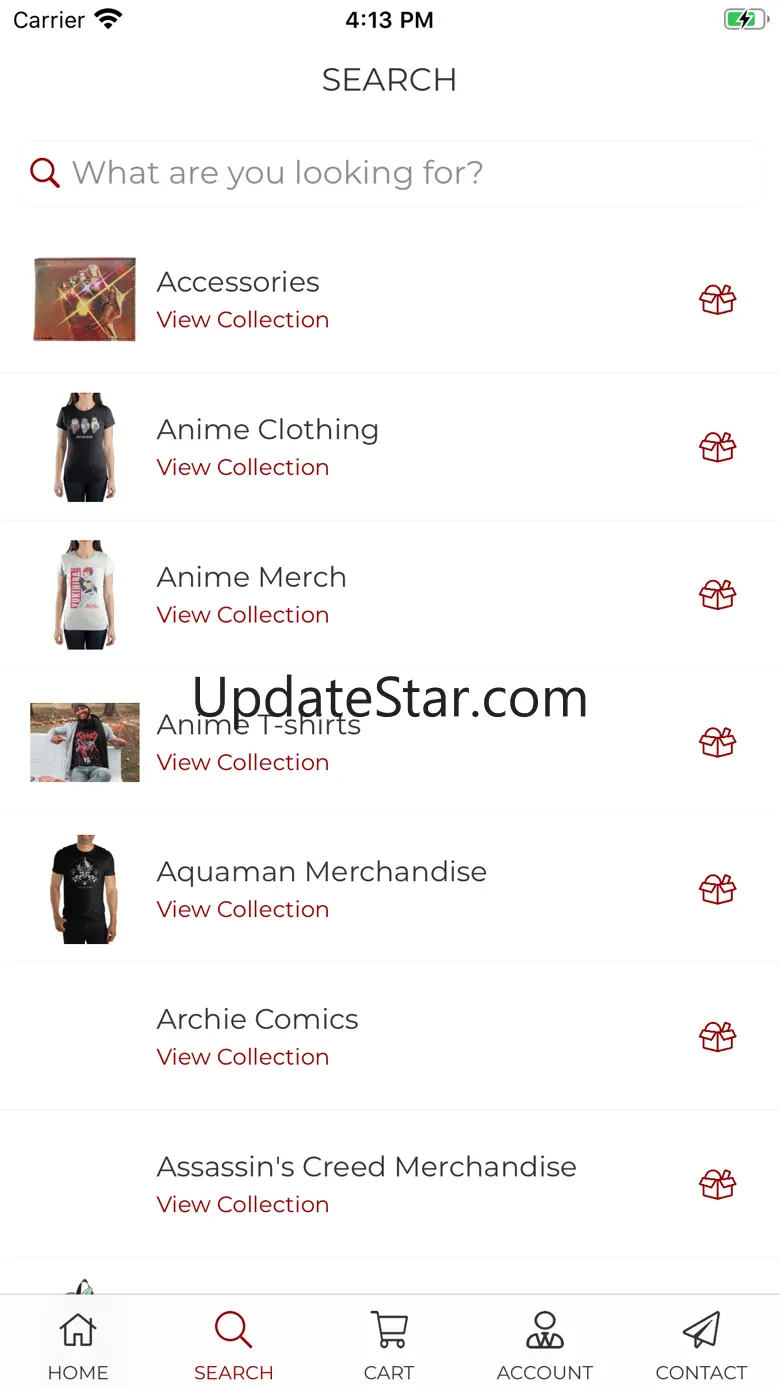The width and height of the screenshot is (780, 1387).
Task: Go to the Home tab
Action: click(x=78, y=1345)
